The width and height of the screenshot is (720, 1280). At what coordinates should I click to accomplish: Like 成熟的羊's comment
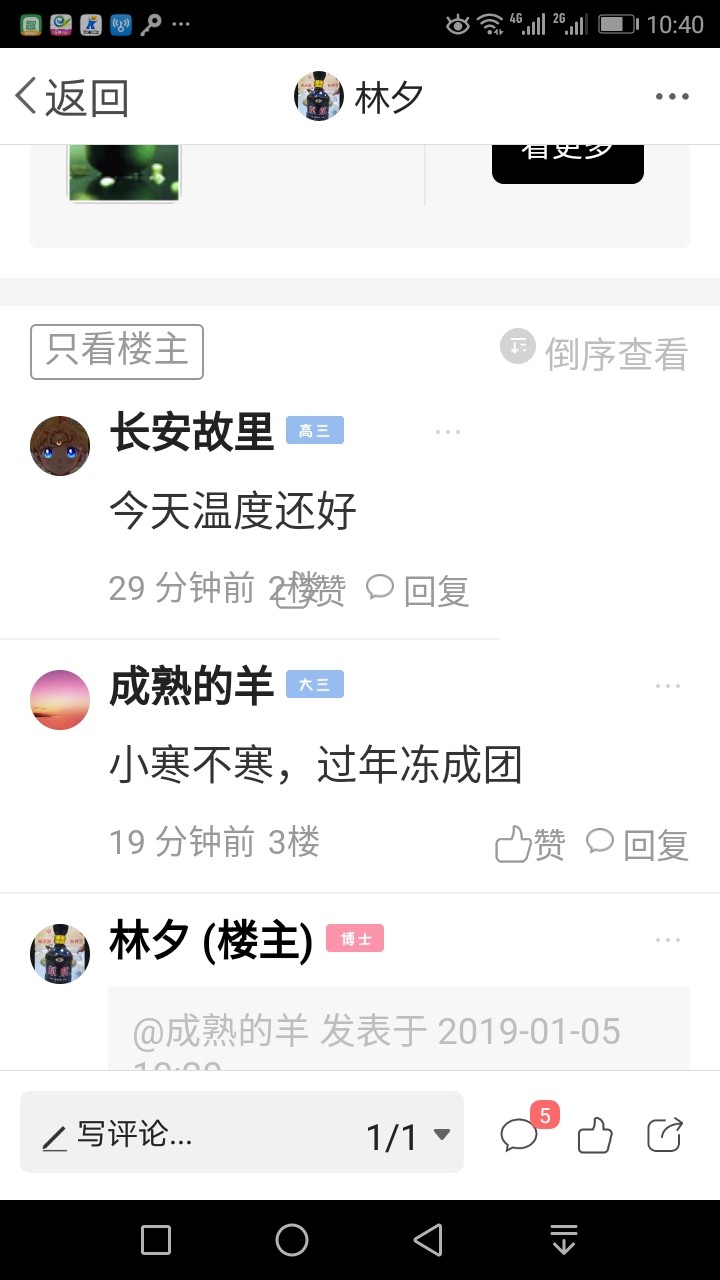point(530,845)
